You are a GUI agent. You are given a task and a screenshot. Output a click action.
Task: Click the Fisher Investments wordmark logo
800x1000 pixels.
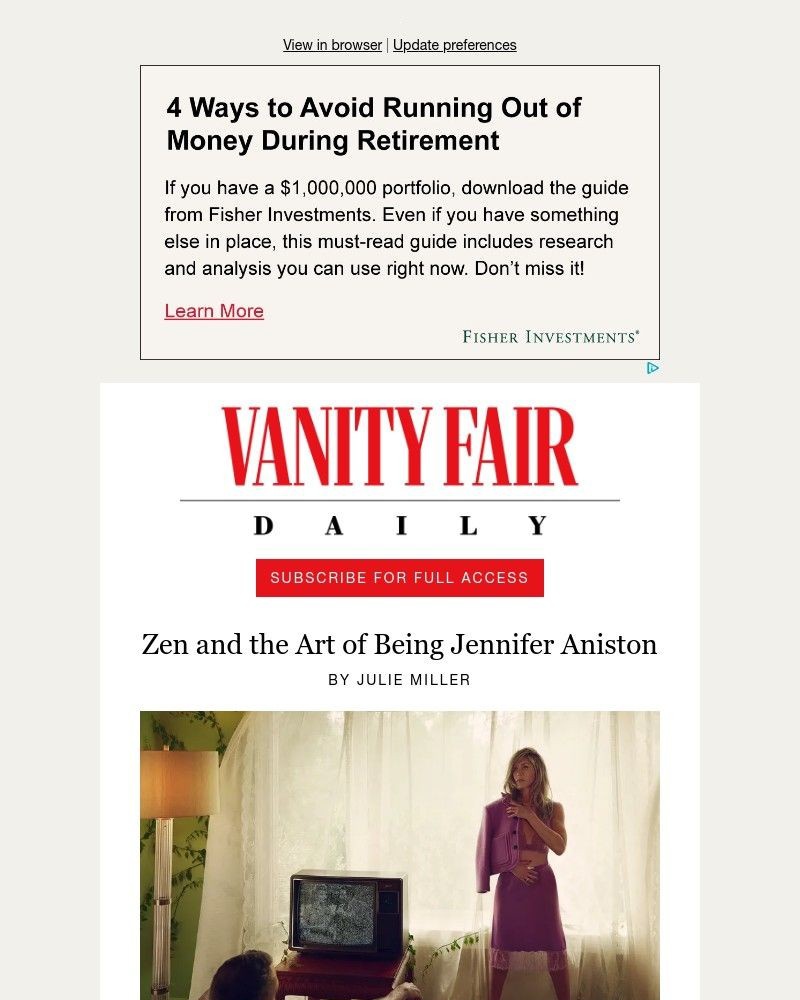tap(552, 336)
